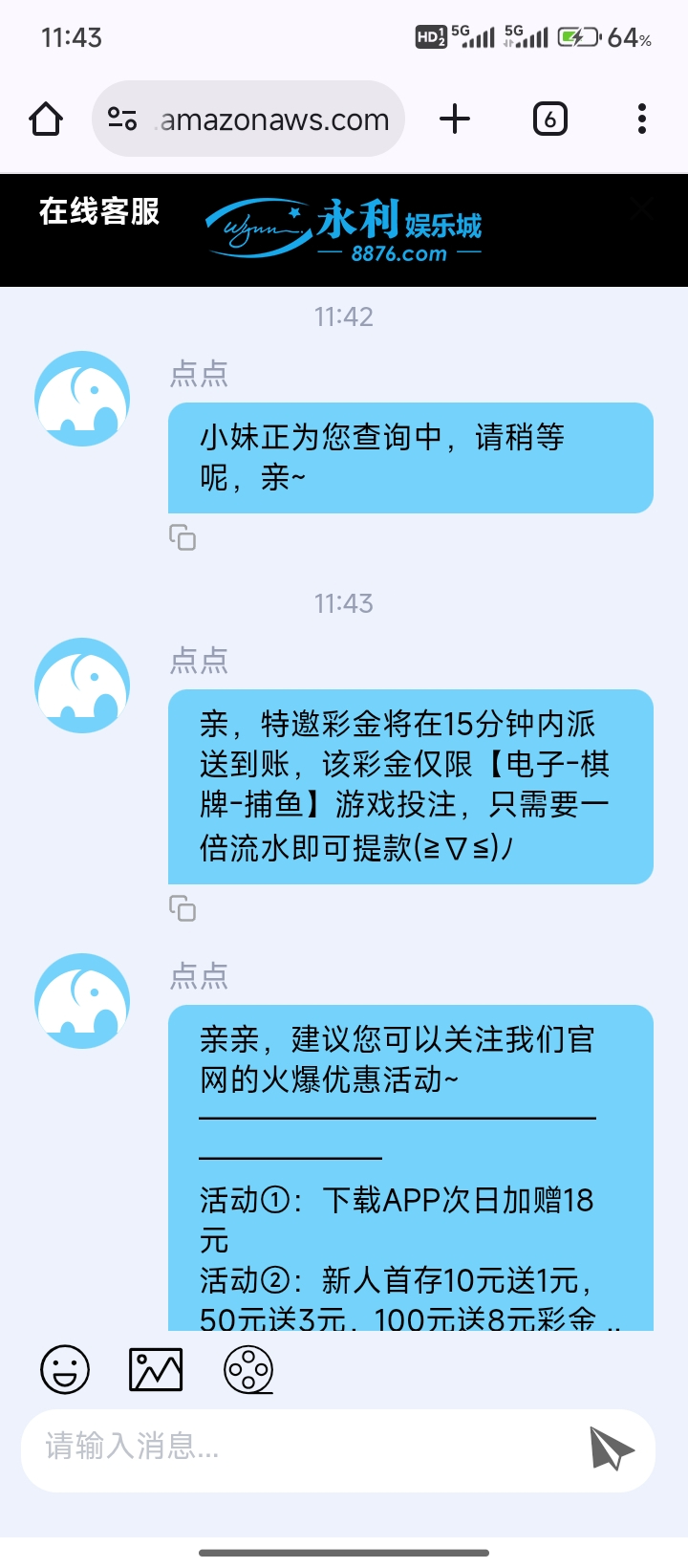Attach an image to the chat
Image resolution: width=688 pixels, height=1568 pixels.
tap(156, 1370)
